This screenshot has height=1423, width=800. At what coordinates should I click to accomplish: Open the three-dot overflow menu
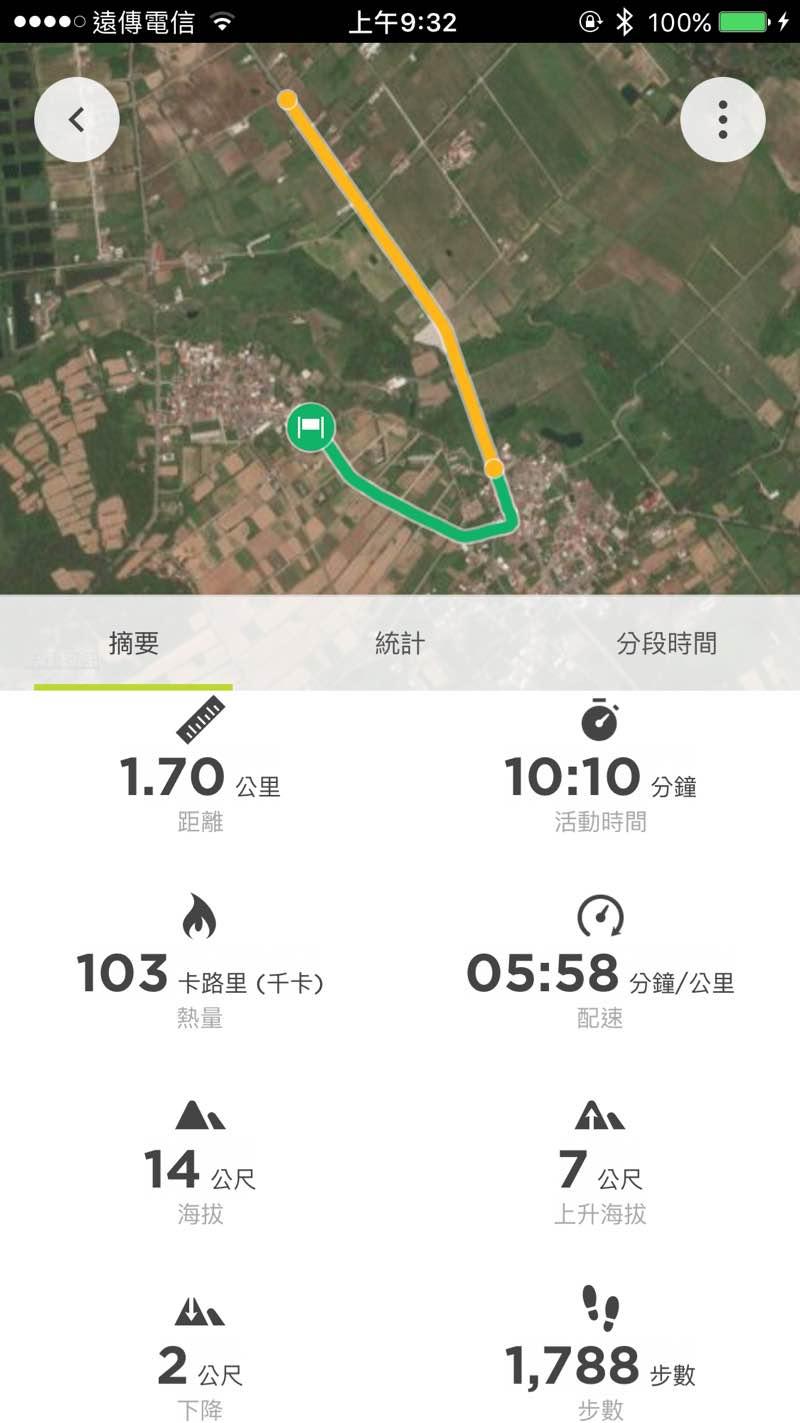[x=722, y=120]
